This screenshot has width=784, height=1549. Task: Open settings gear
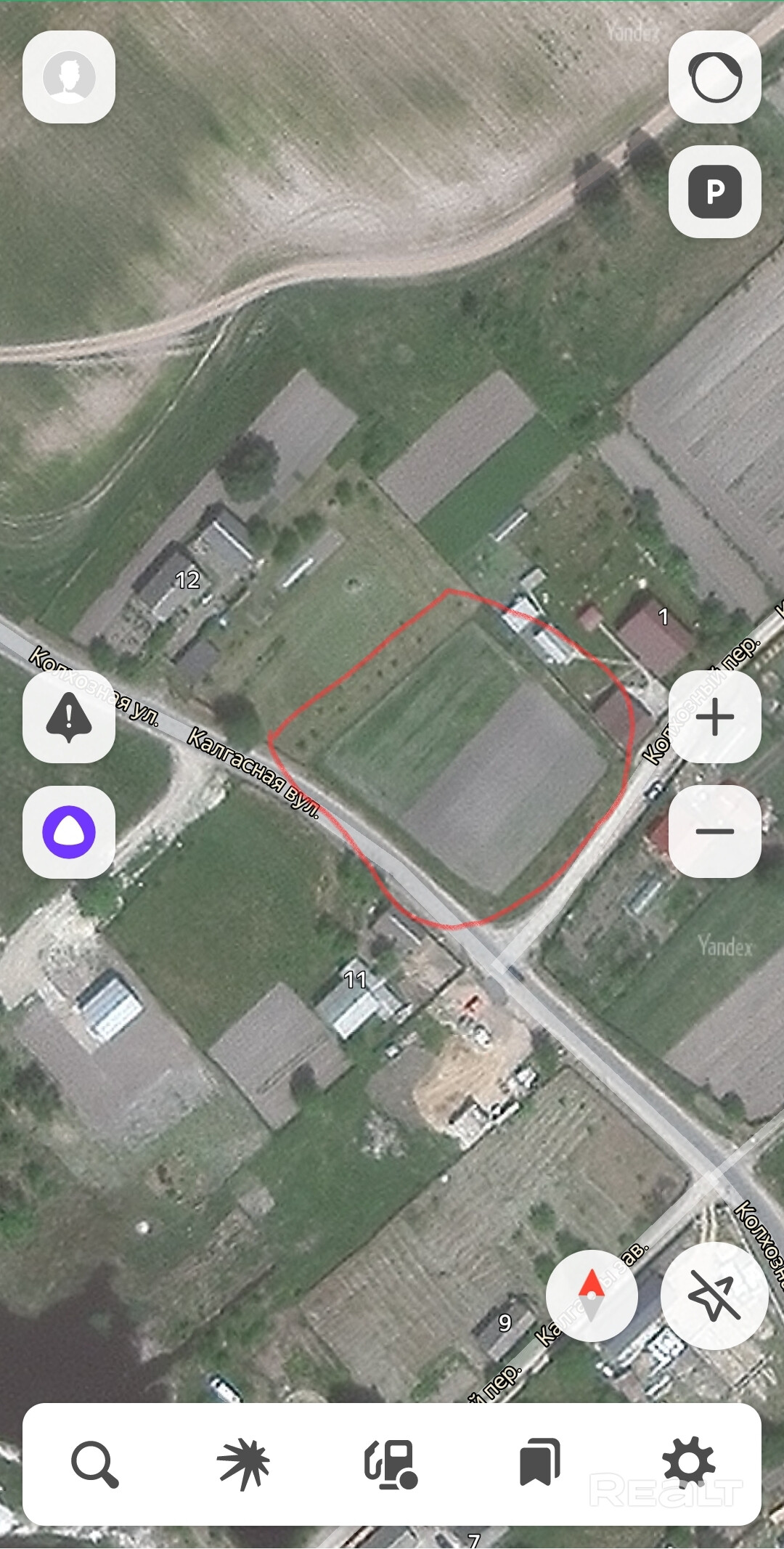point(688,1464)
